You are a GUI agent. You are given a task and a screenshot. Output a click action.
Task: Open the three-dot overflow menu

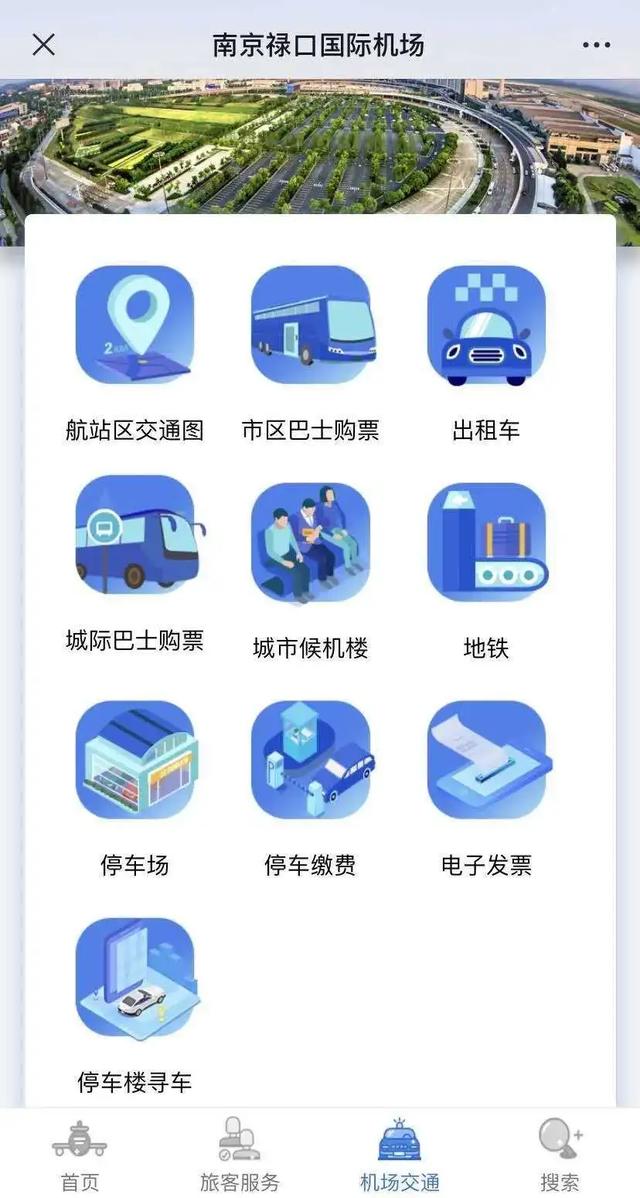(596, 45)
